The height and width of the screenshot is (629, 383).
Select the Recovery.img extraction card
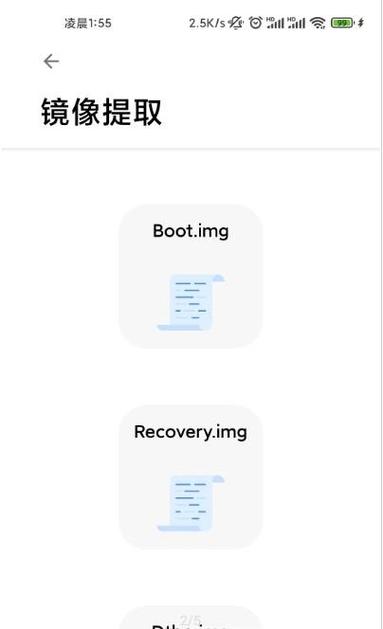[190, 477]
